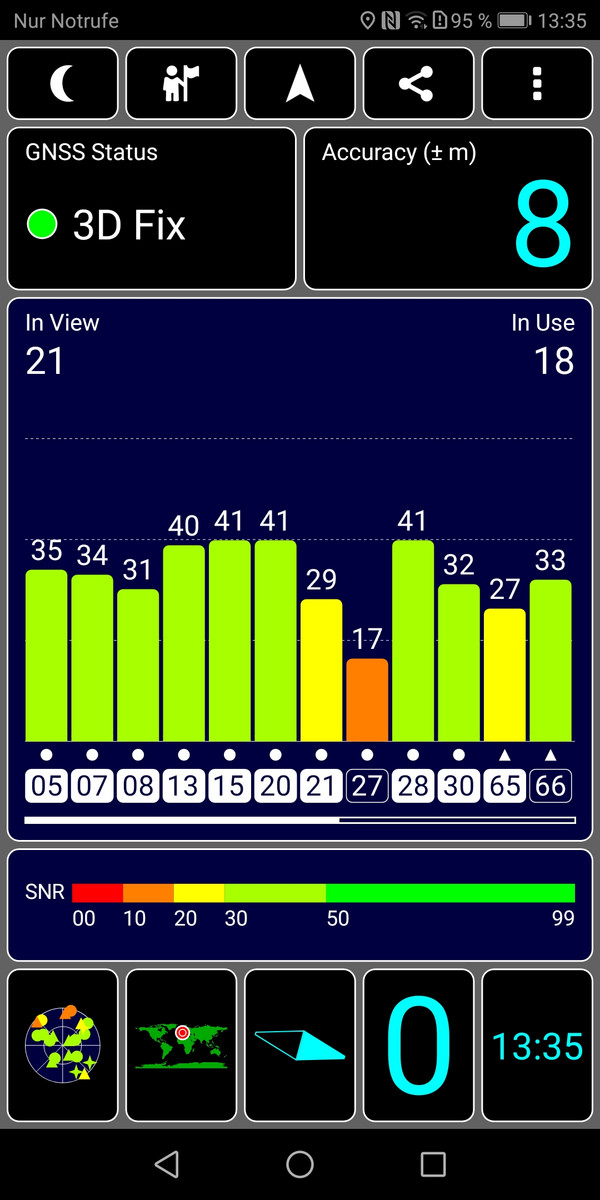Screen dimensions: 600x1200
Task: Open the GNSS Status panel
Action: tap(152, 208)
